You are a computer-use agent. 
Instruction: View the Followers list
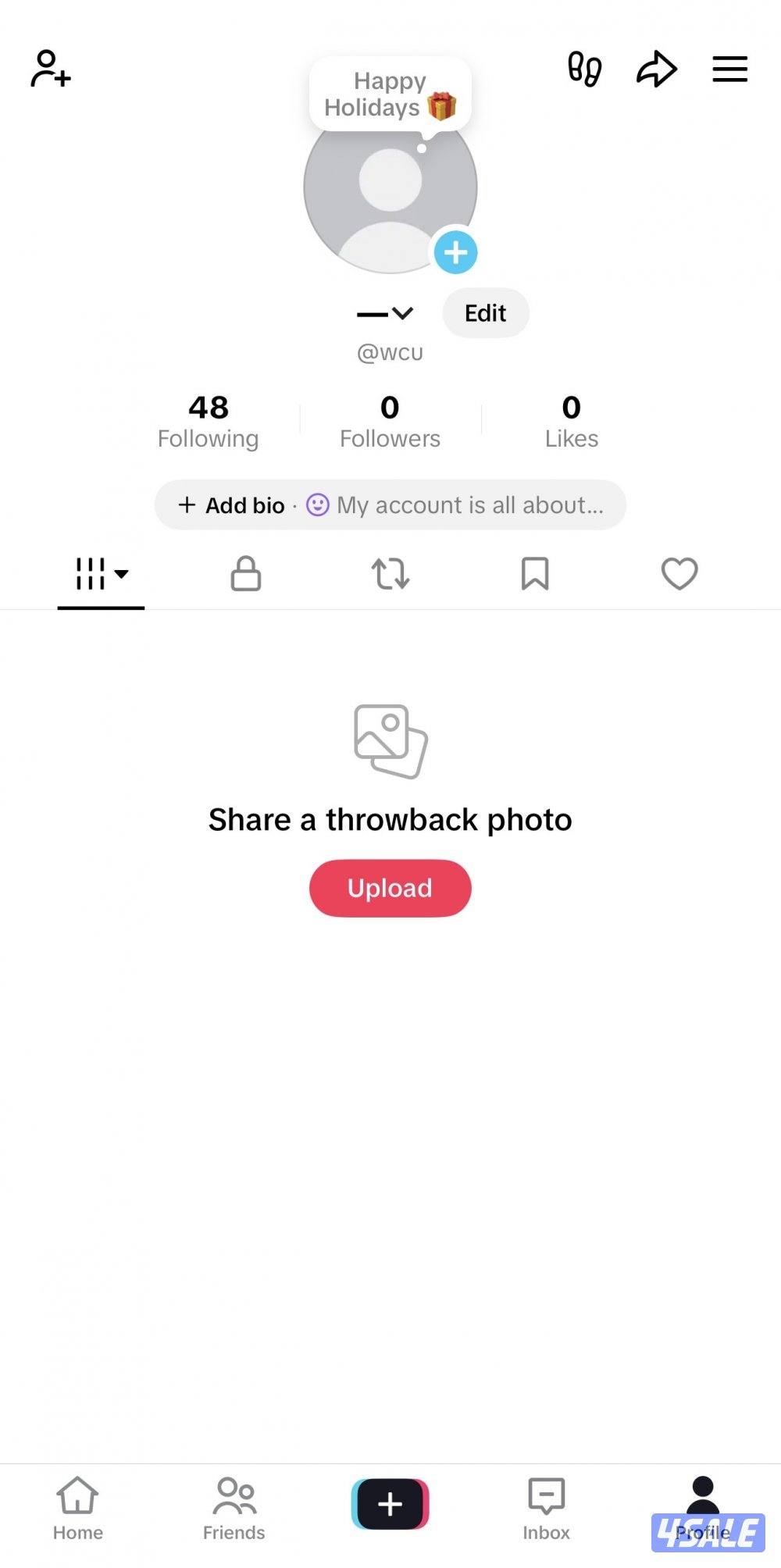pyautogui.click(x=390, y=422)
